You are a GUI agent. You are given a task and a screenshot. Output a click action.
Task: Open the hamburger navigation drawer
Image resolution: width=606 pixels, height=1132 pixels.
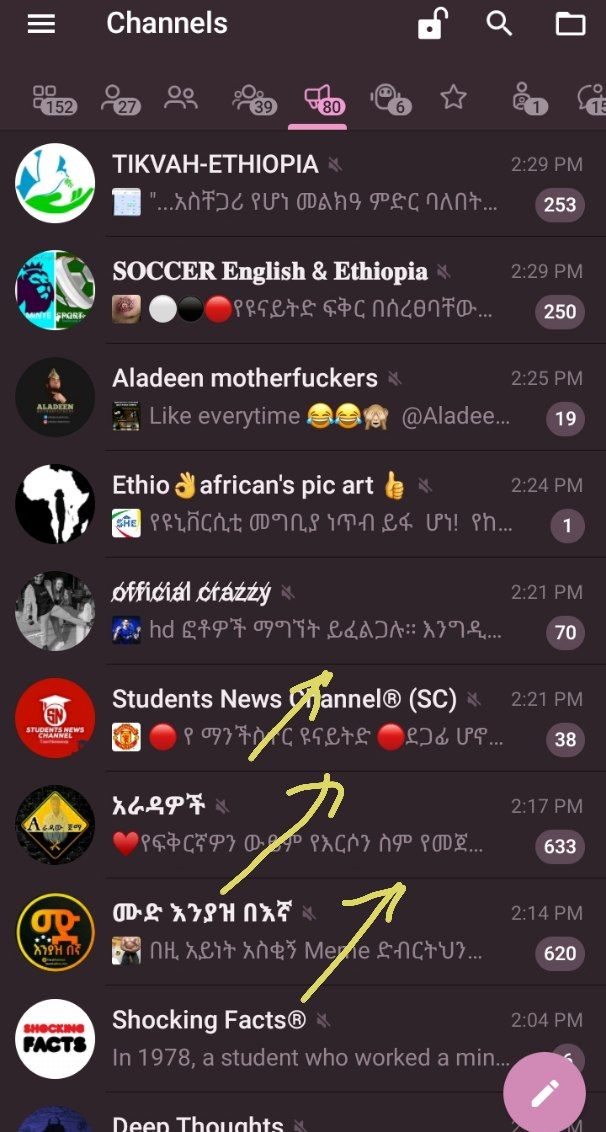point(41,24)
